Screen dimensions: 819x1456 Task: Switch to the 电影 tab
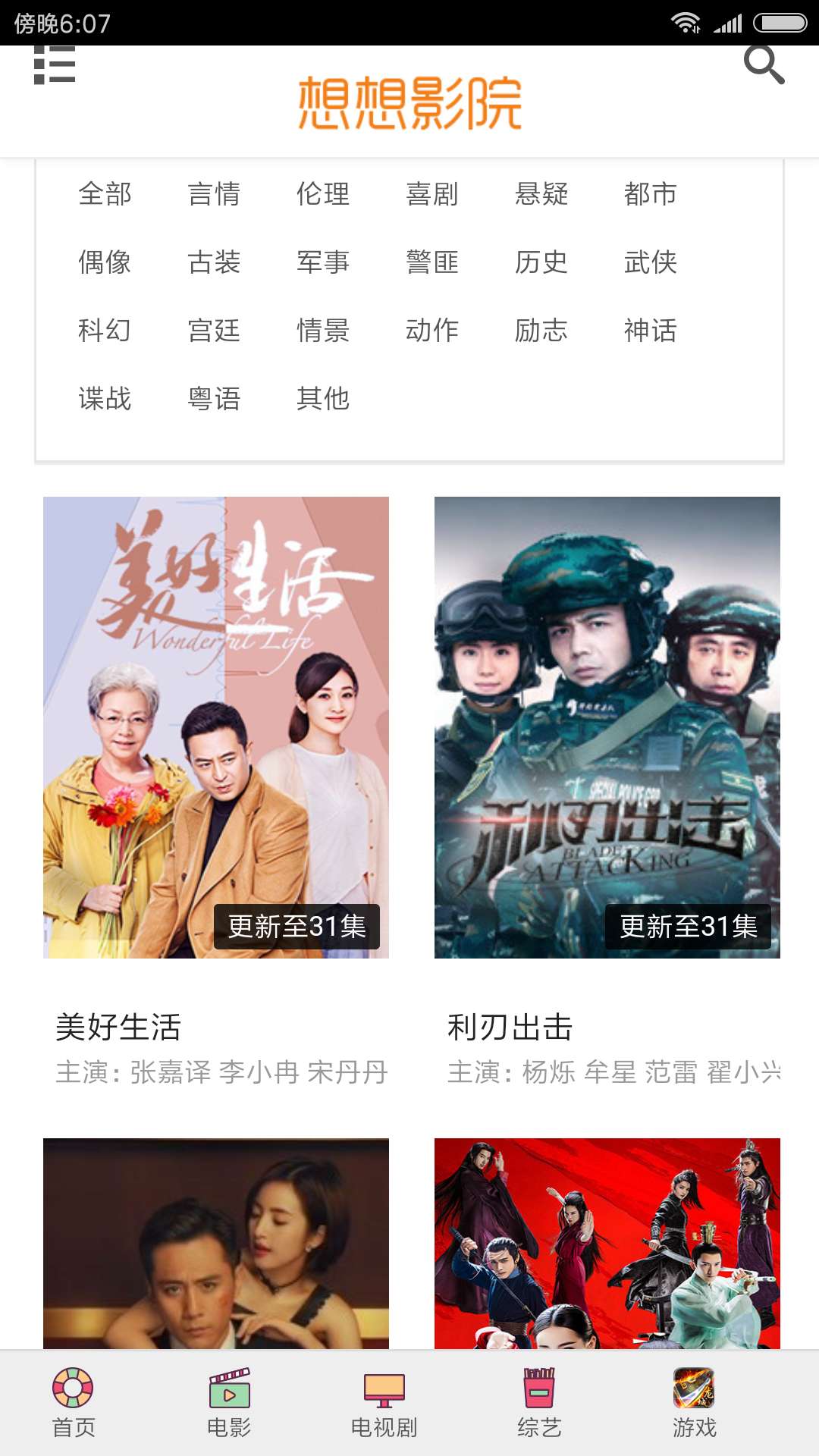click(x=229, y=1403)
